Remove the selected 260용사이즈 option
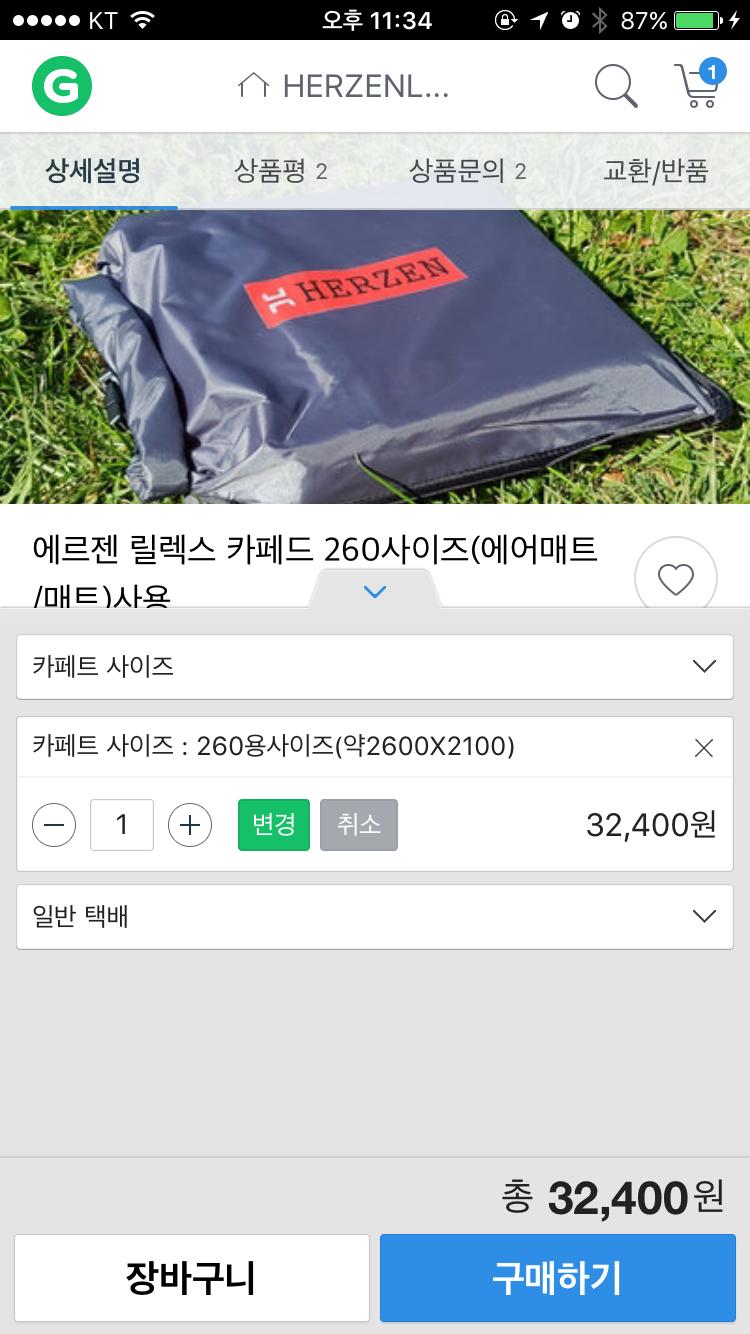 point(704,748)
